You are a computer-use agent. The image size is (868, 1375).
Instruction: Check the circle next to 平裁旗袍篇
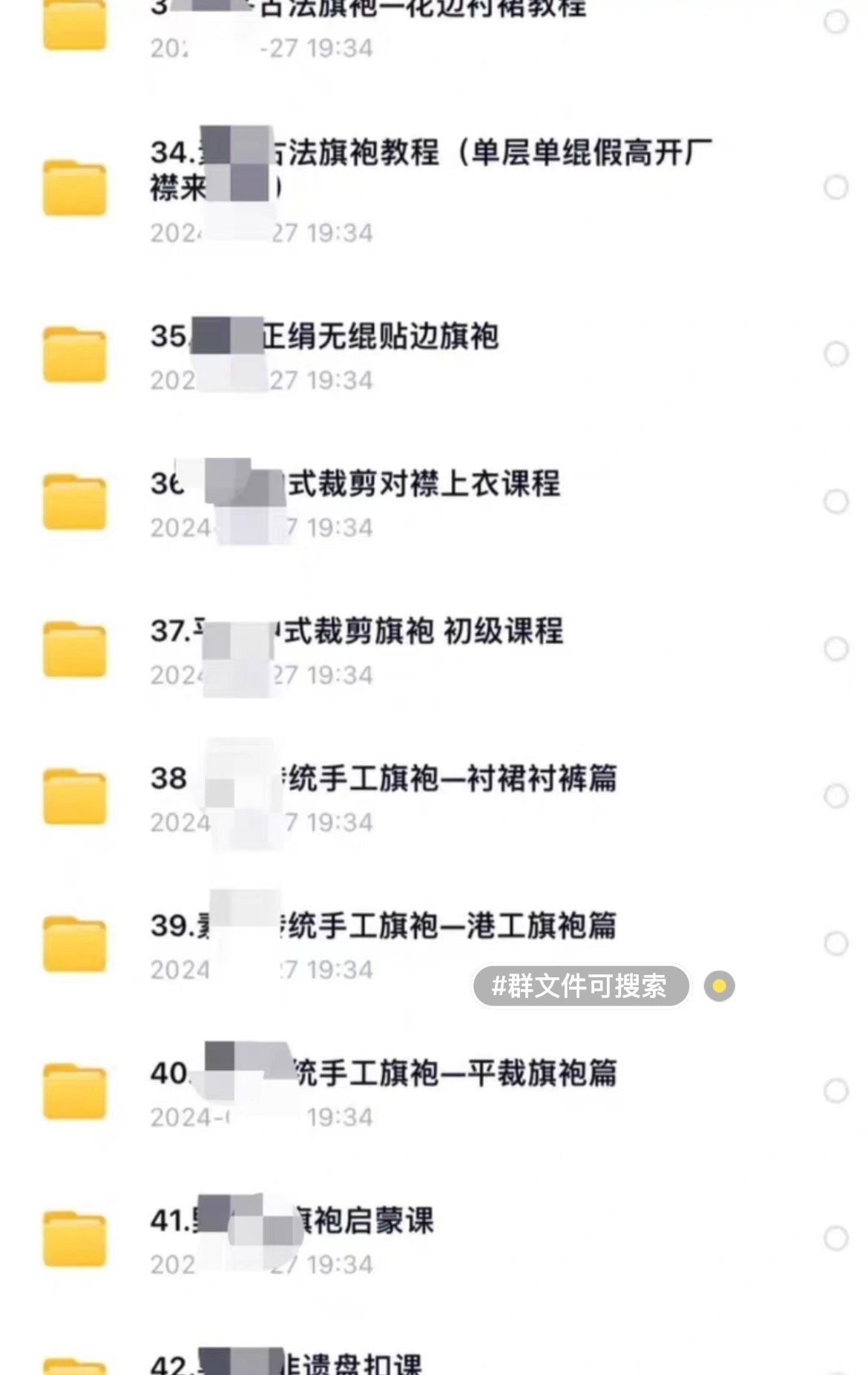tap(836, 1091)
